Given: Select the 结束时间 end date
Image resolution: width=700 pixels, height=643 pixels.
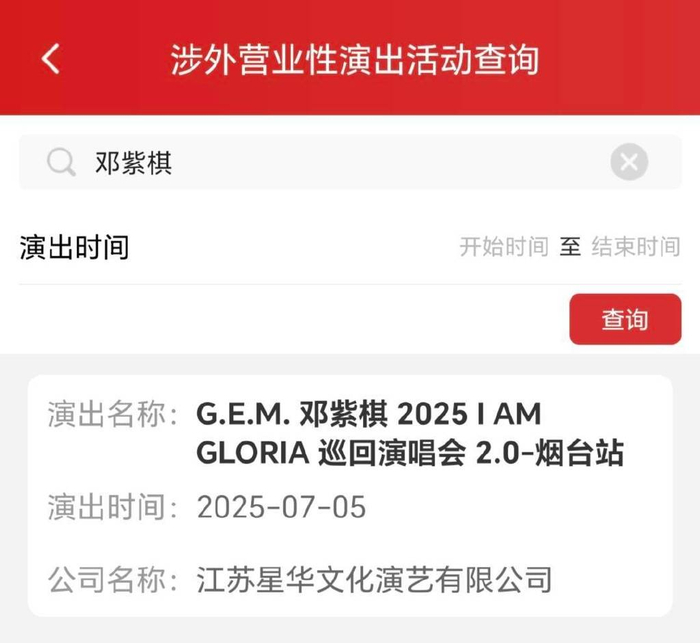Looking at the screenshot, I should pyautogui.click(x=635, y=247).
